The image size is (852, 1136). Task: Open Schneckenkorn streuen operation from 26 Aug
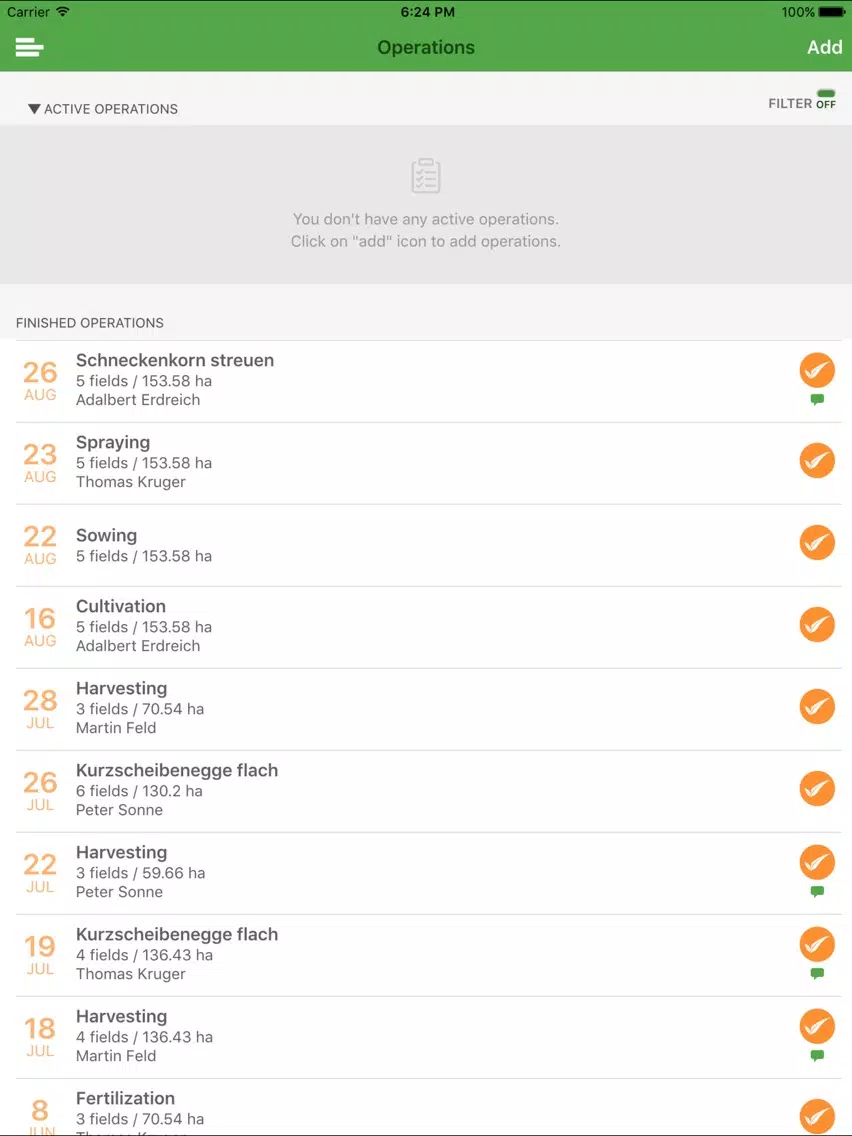tap(426, 381)
